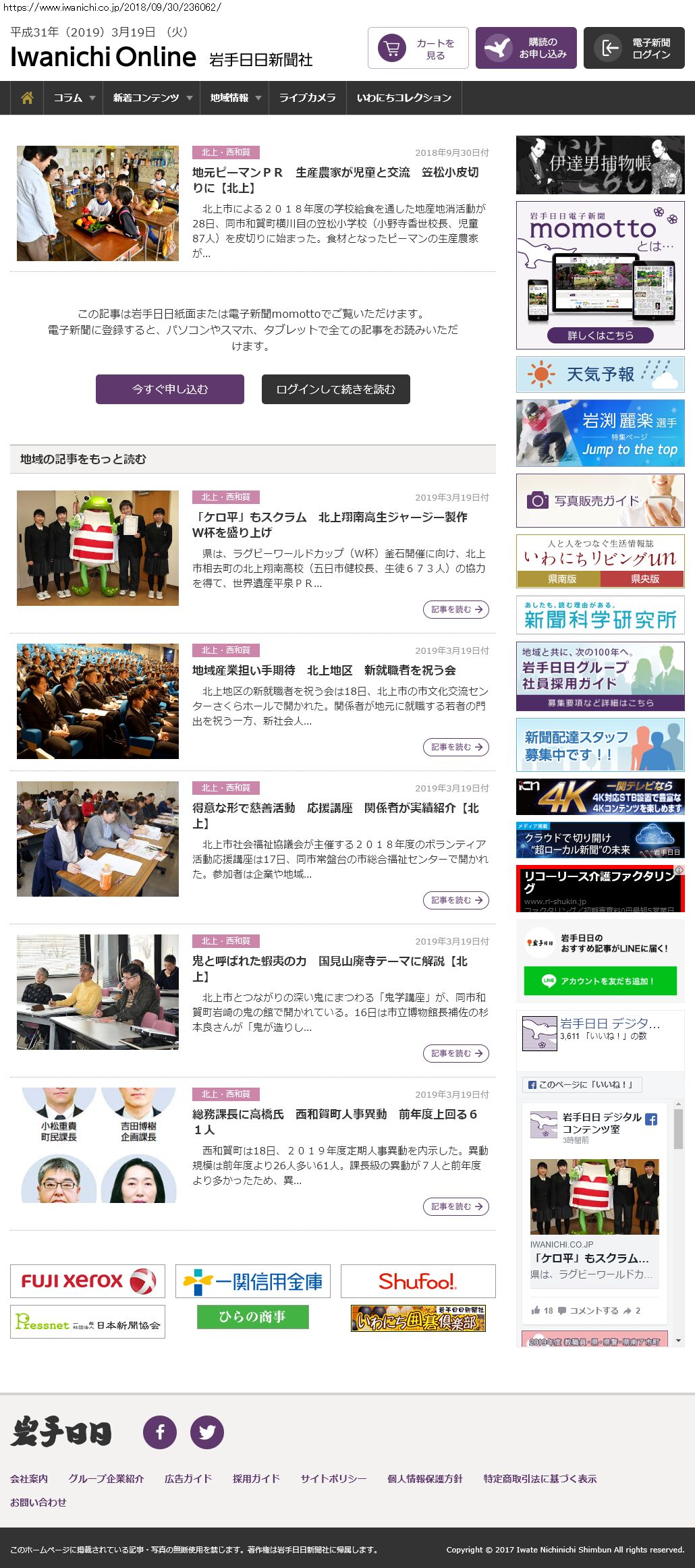Image resolution: width=695 pixels, height=1568 pixels.
Task: Add LINE account via アカウントを友だち追加
Action: tap(600, 981)
